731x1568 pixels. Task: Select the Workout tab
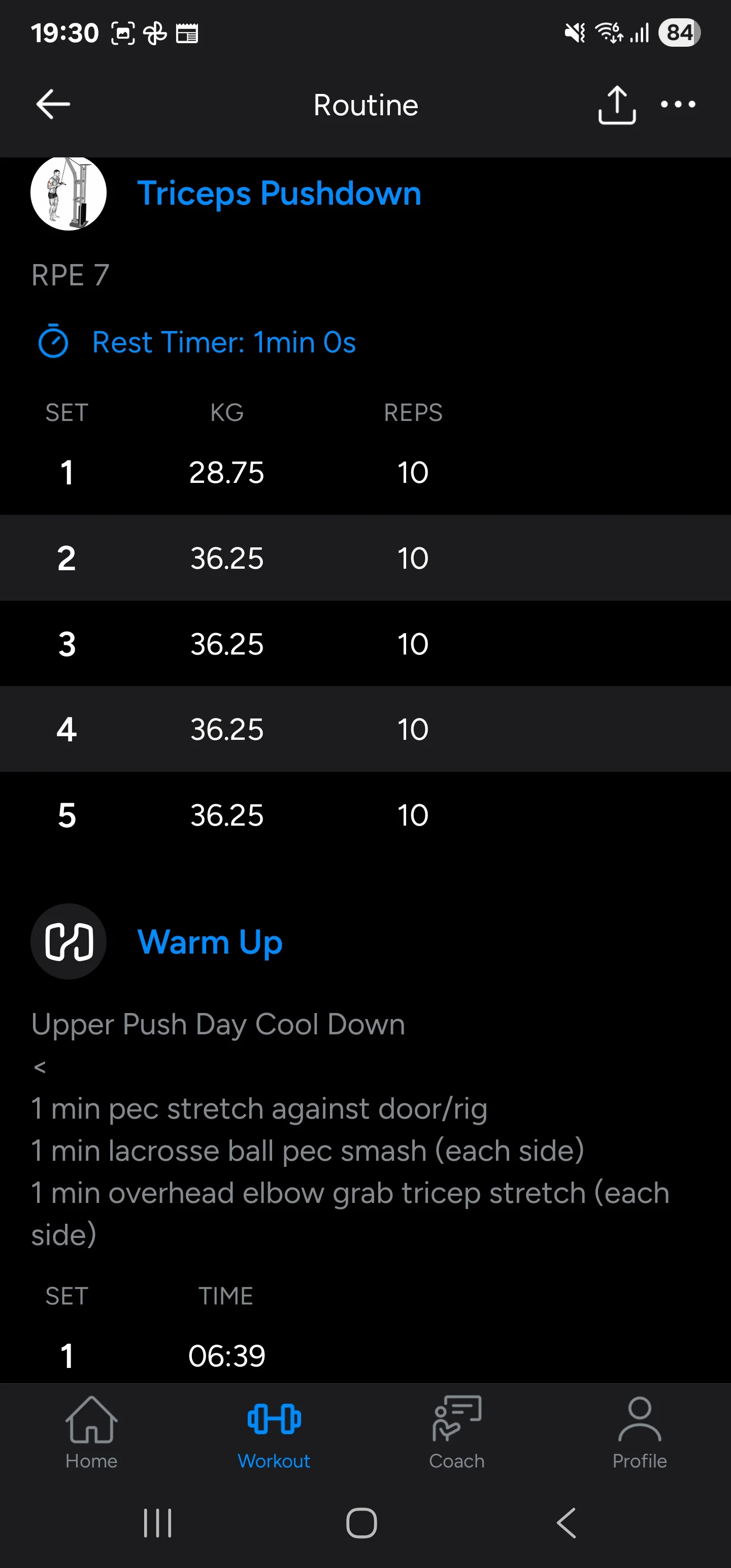274,1433
